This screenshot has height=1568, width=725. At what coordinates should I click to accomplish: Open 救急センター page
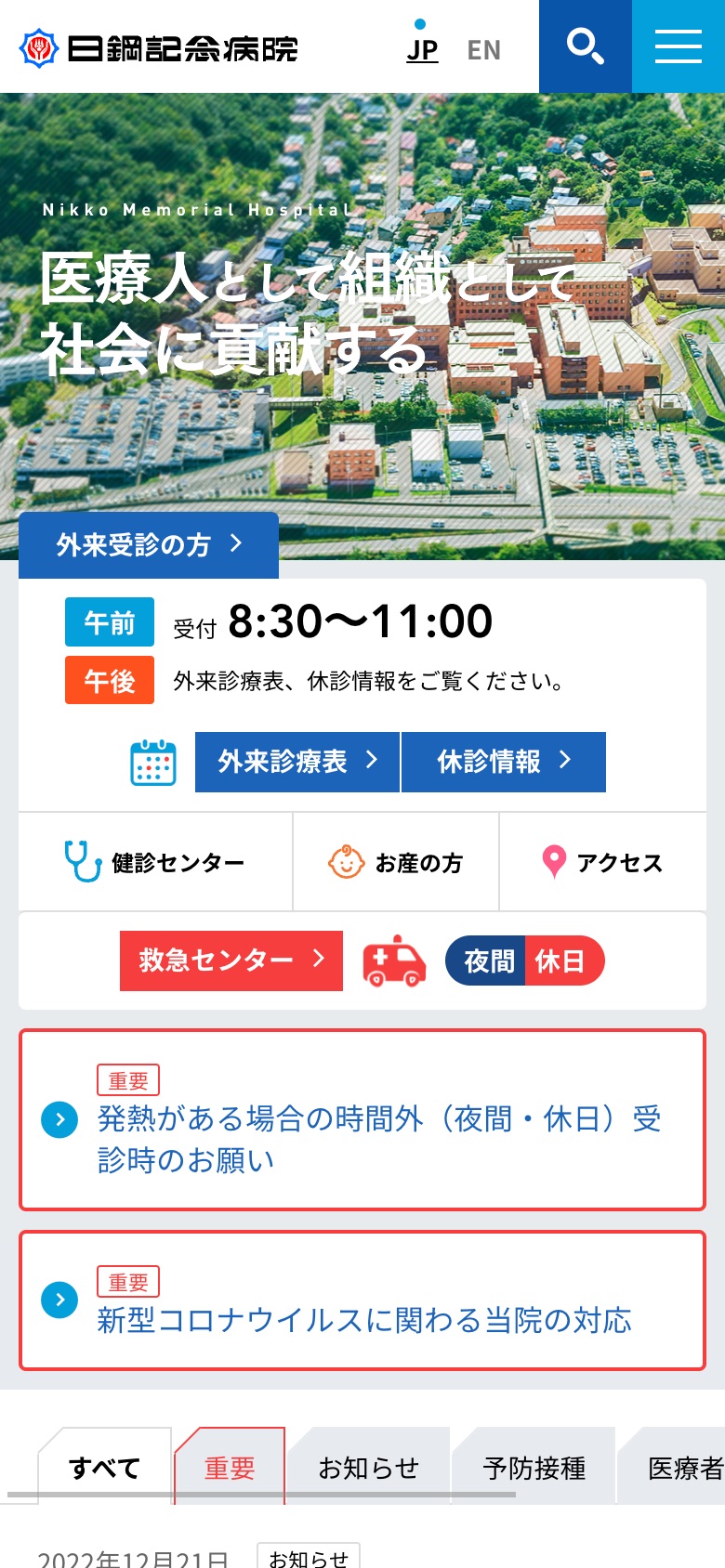[x=231, y=960]
